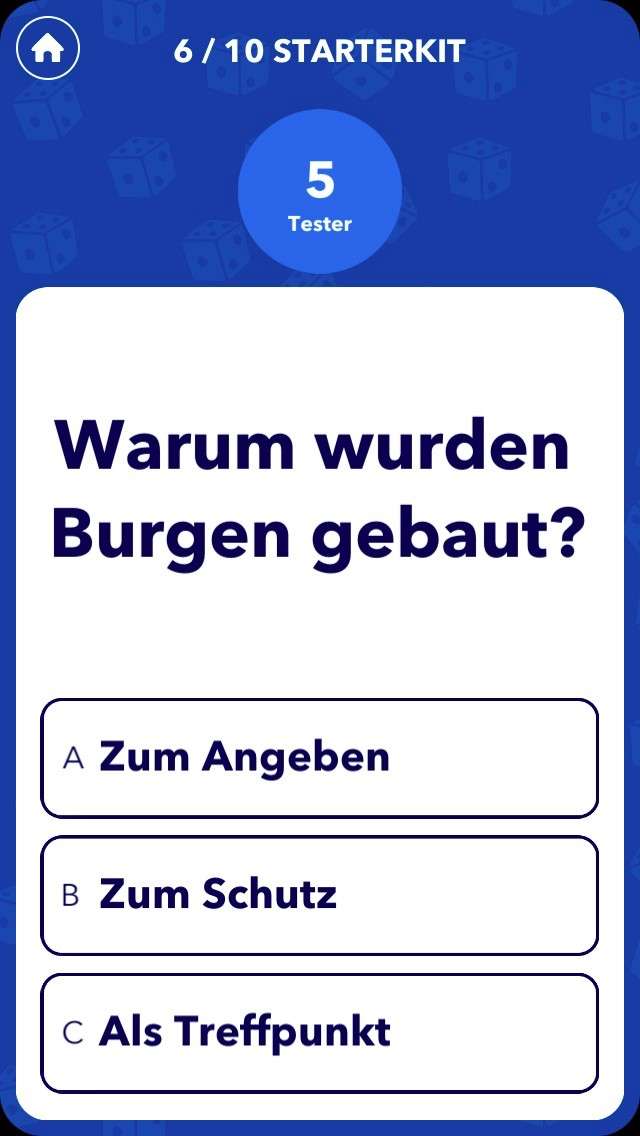
Task: Pick answer C Als Treffpunkt
Action: pyautogui.click(x=319, y=1033)
